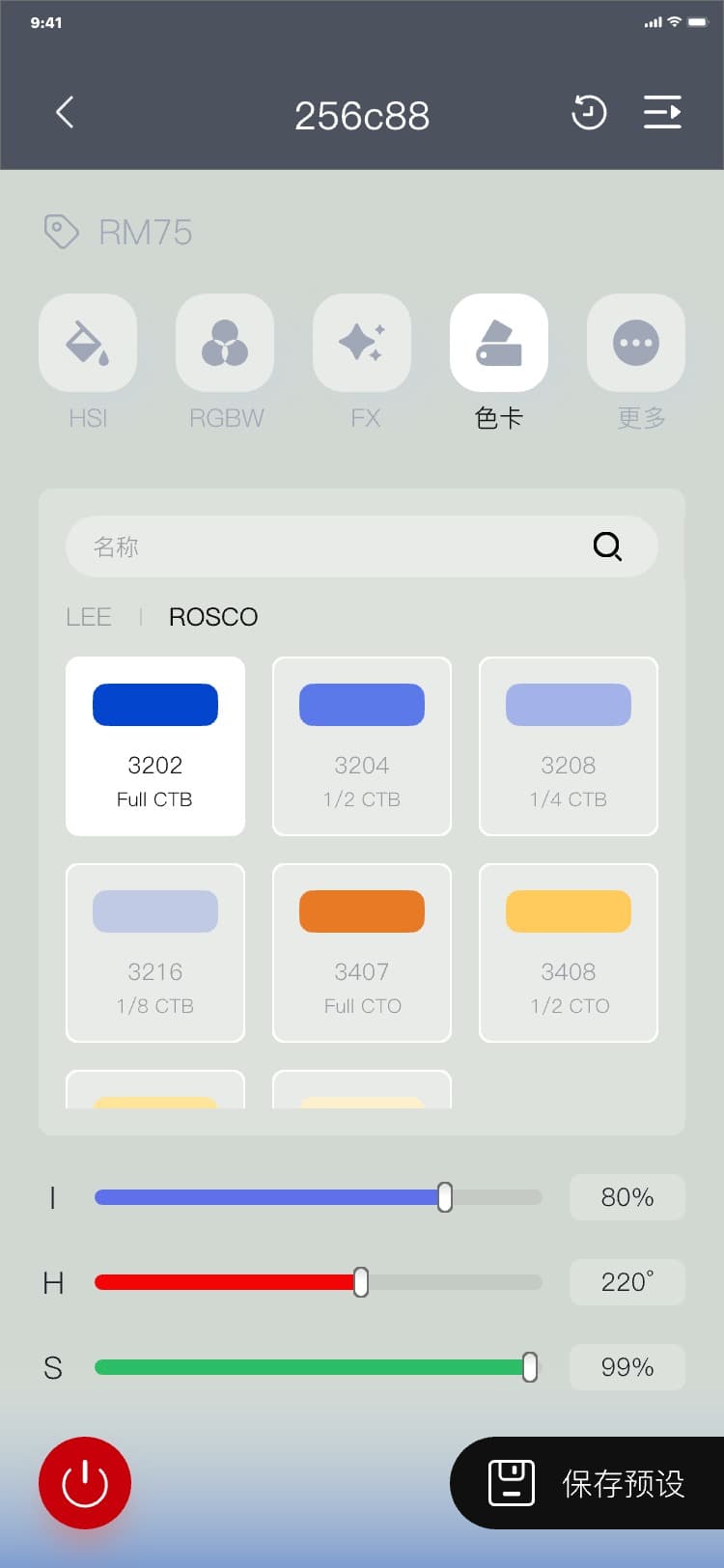Select the 色卡 mode
Screen dimensions: 724x1568
coord(499,344)
